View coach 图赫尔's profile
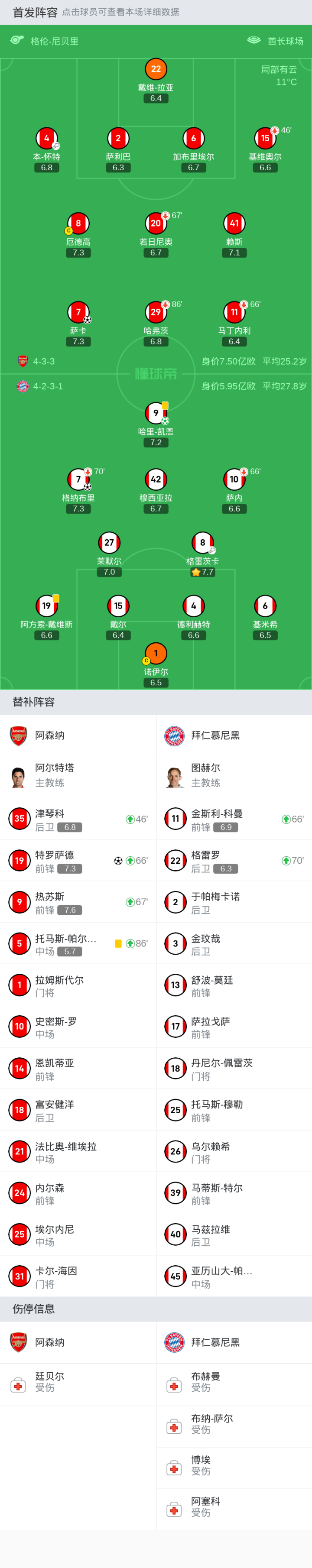Image resolution: width=312 pixels, height=1568 pixels. [x=234, y=777]
